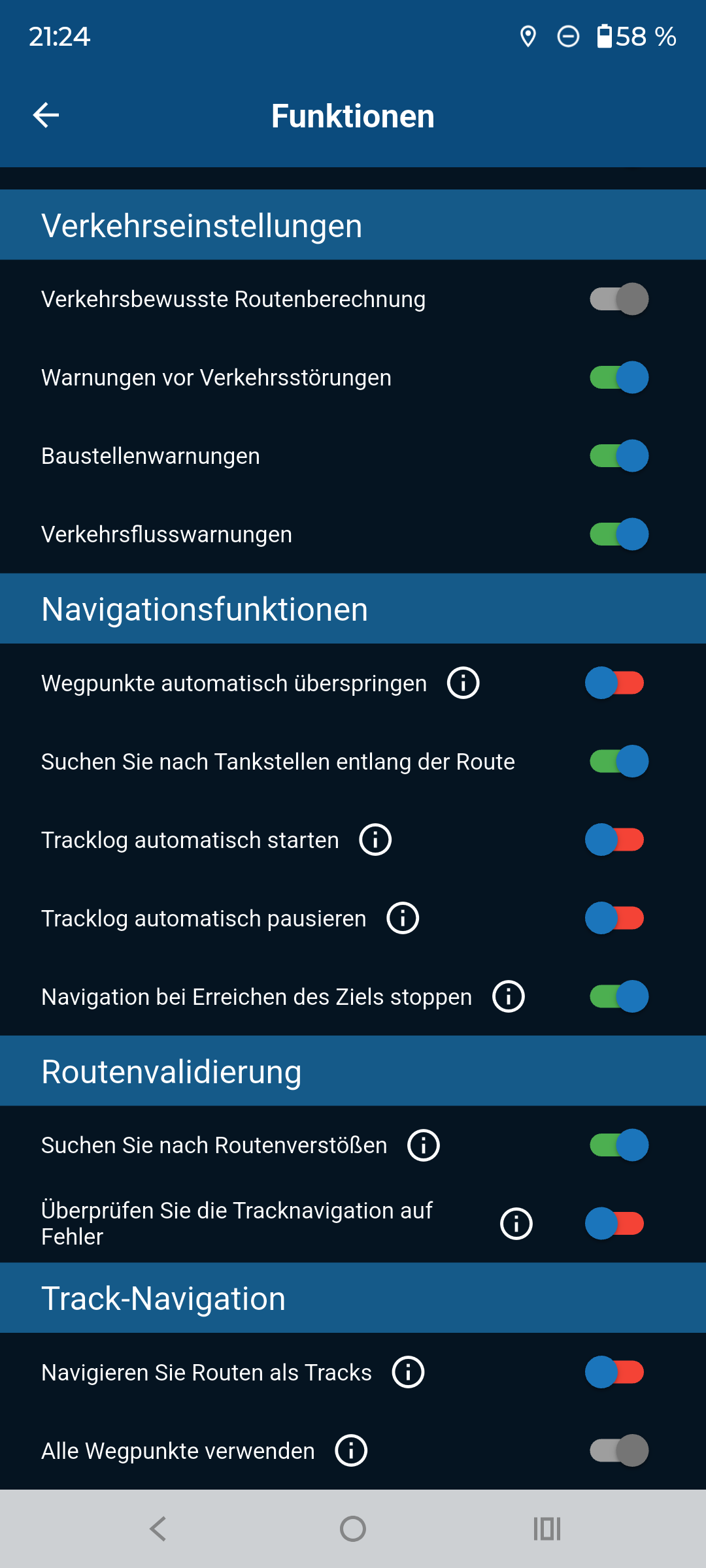This screenshot has height=1568, width=706.
Task: Enable Tracklog automatisch starten
Action: (x=614, y=840)
